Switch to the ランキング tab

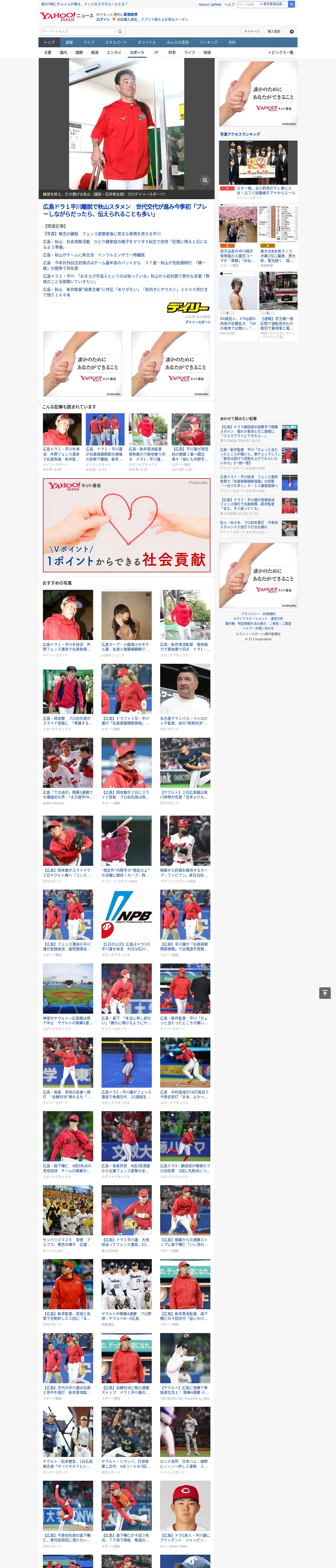(209, 43)
